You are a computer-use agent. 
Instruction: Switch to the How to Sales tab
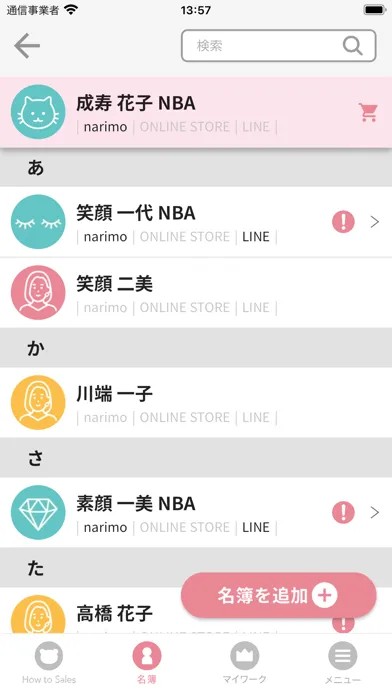(49, 663)
